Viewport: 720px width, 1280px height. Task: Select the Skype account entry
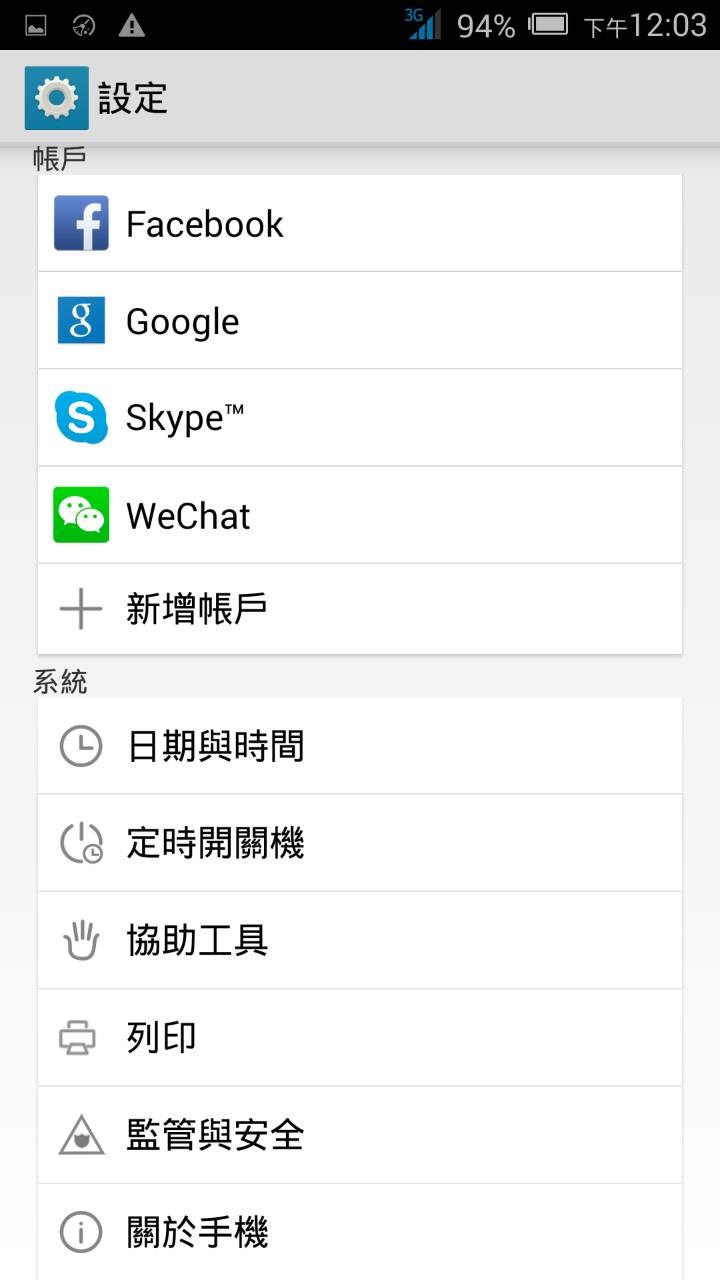click(x=360, y=418)
